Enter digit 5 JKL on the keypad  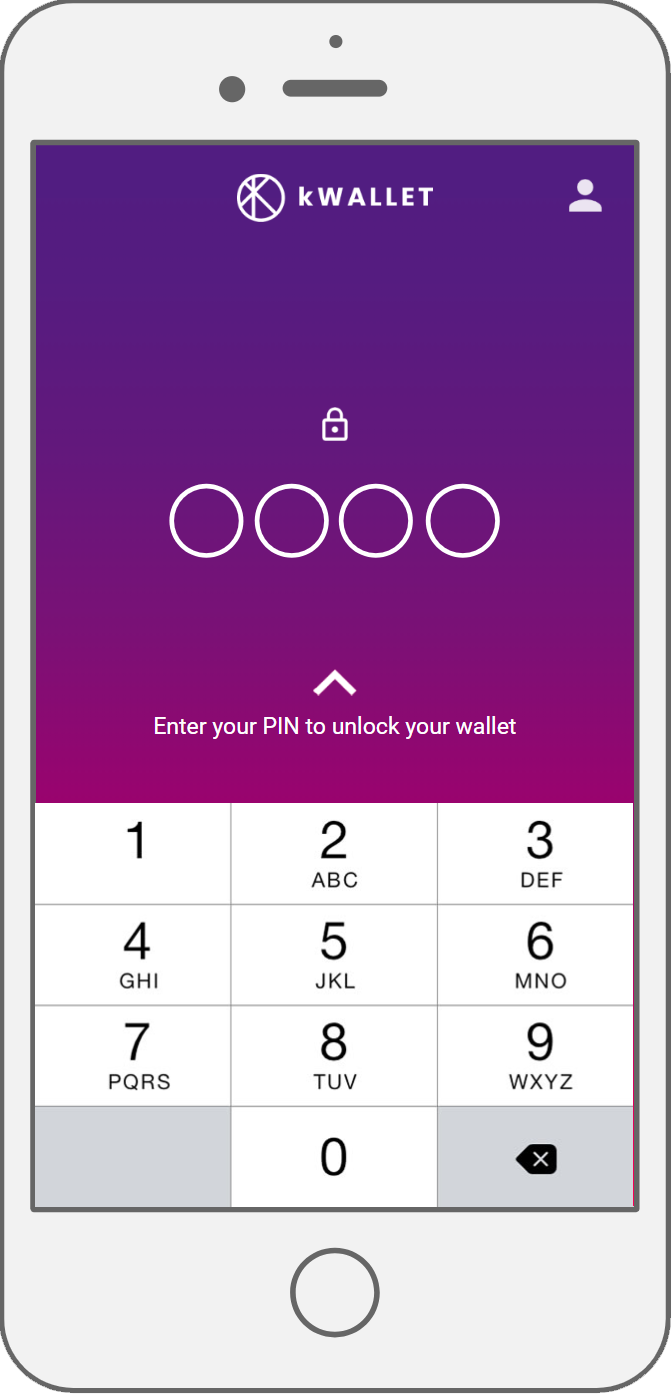tap(334, 955)
